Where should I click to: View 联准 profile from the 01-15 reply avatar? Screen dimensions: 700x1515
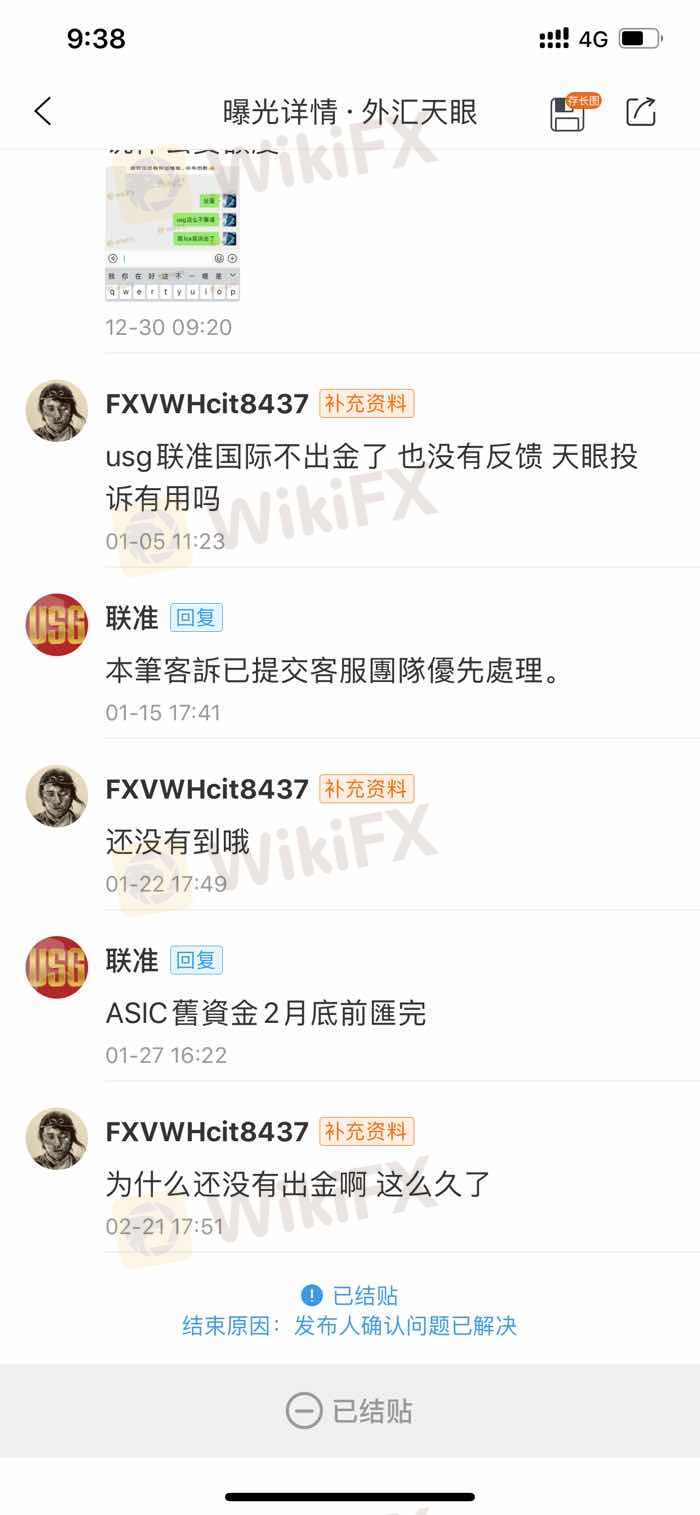(56, 625)
